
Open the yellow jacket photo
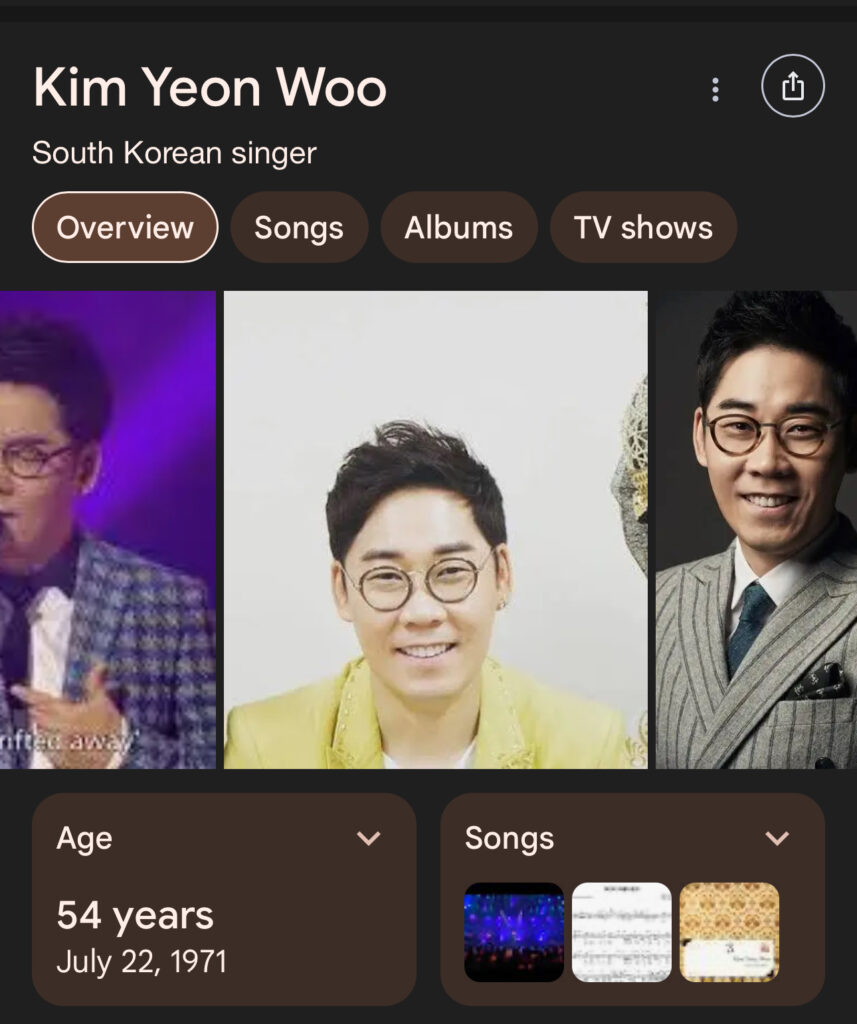(435, 530)
